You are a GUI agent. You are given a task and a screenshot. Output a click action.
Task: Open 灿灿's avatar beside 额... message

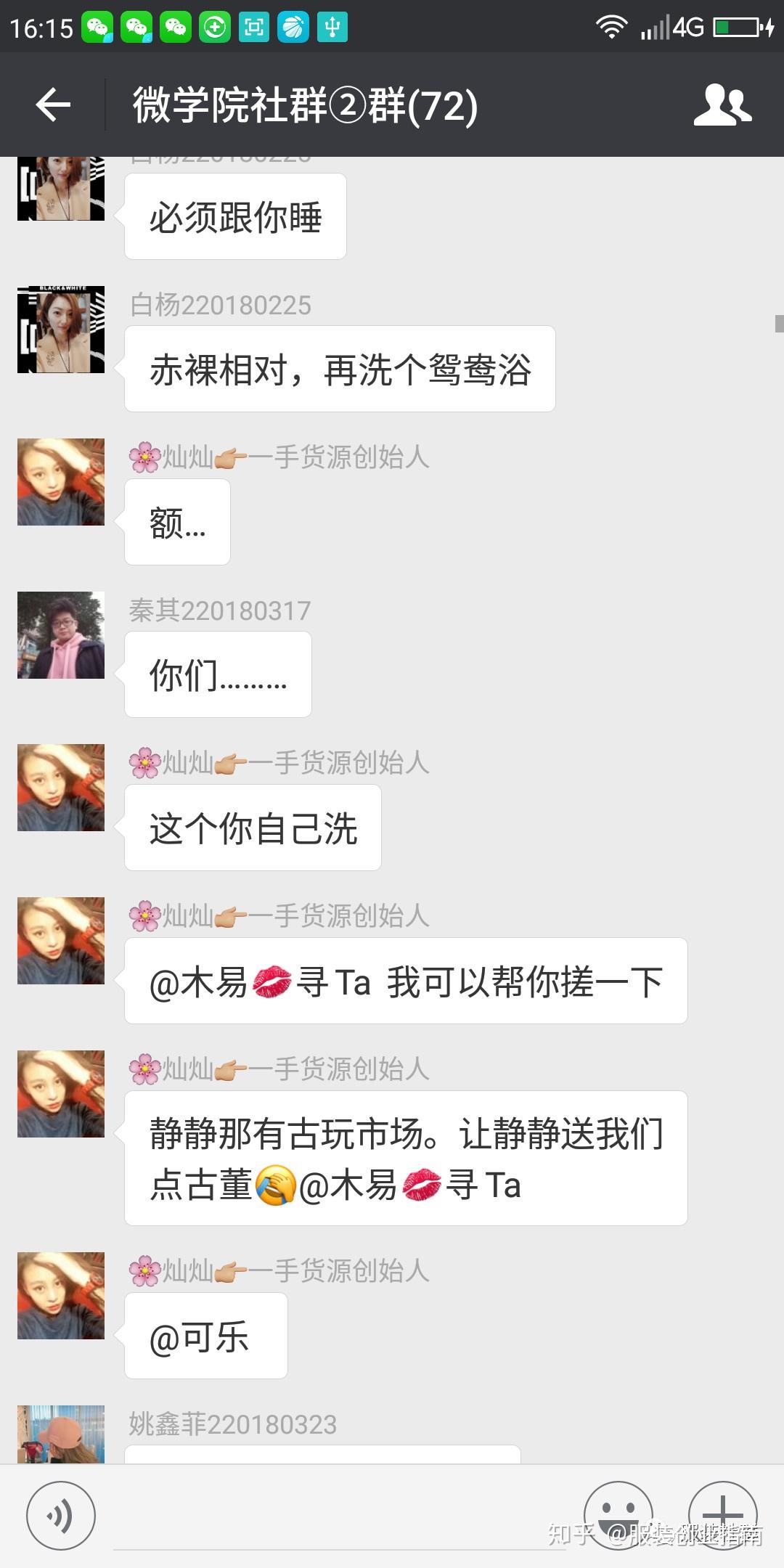tap(61, 482)
